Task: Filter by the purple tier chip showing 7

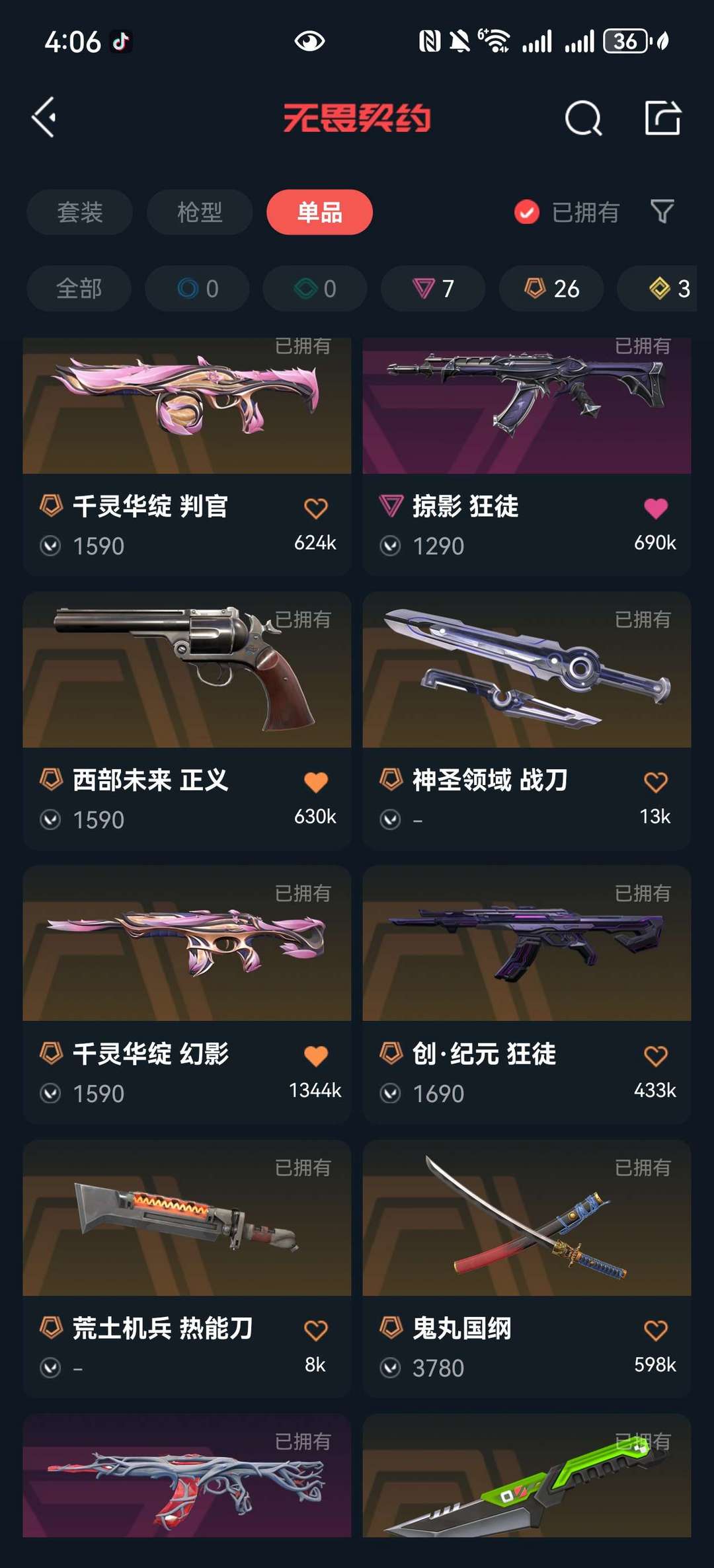Action: click(x=433, y=288)
